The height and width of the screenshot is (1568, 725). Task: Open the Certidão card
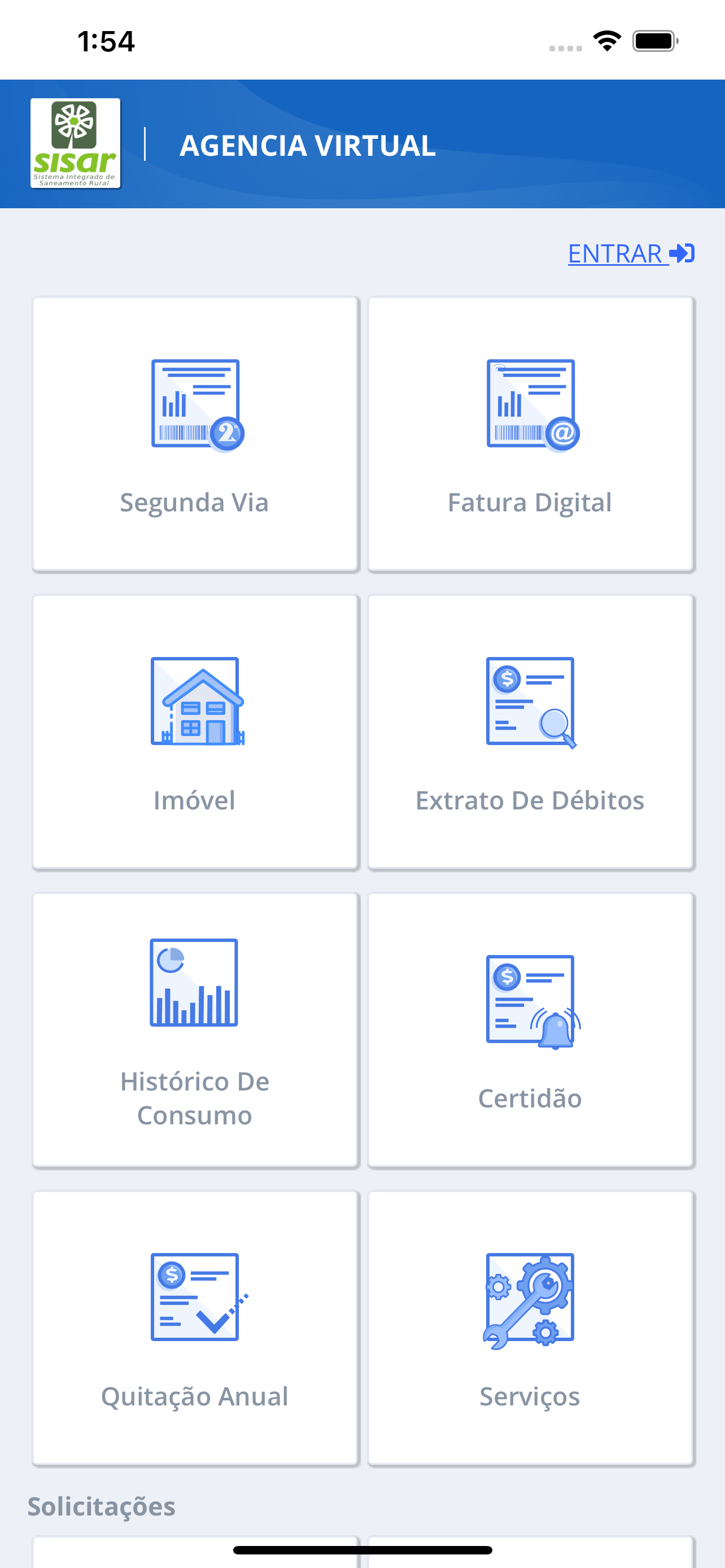click(530, 1030)
